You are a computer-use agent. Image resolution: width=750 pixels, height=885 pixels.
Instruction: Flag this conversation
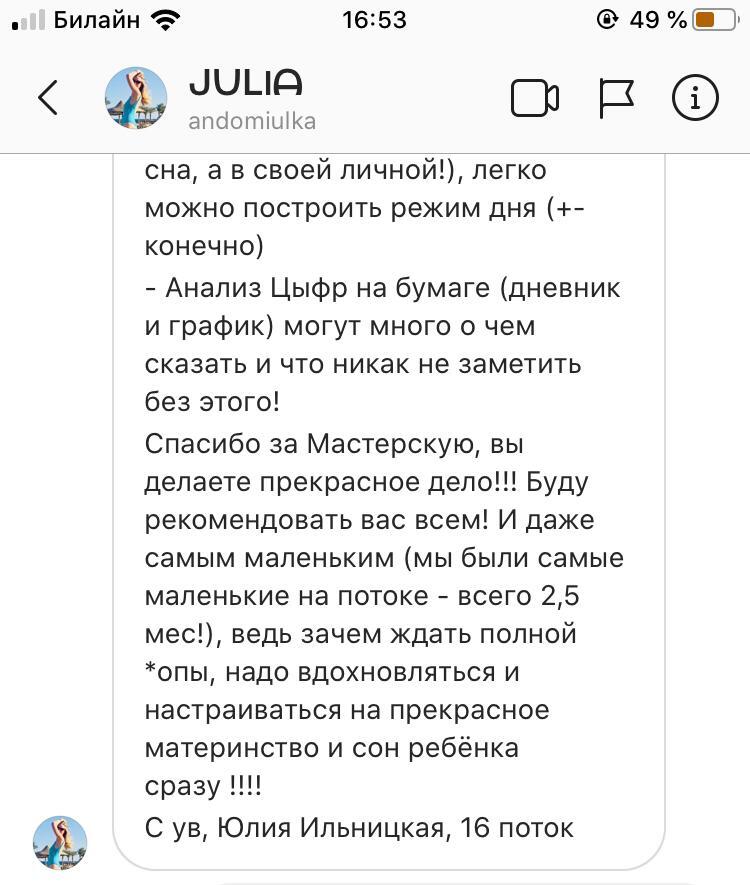click(616, 98)
